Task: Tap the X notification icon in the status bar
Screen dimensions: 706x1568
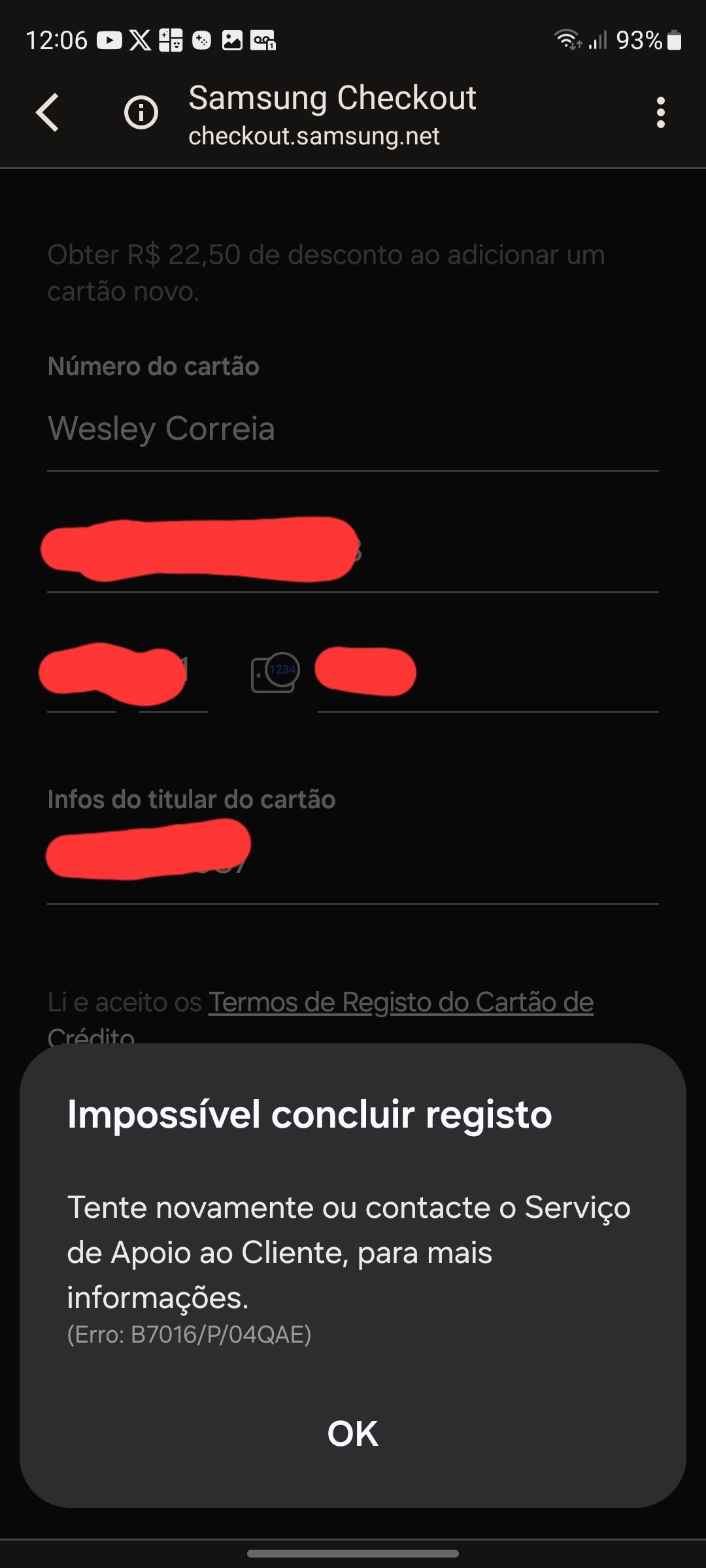Action: point(139,41)
